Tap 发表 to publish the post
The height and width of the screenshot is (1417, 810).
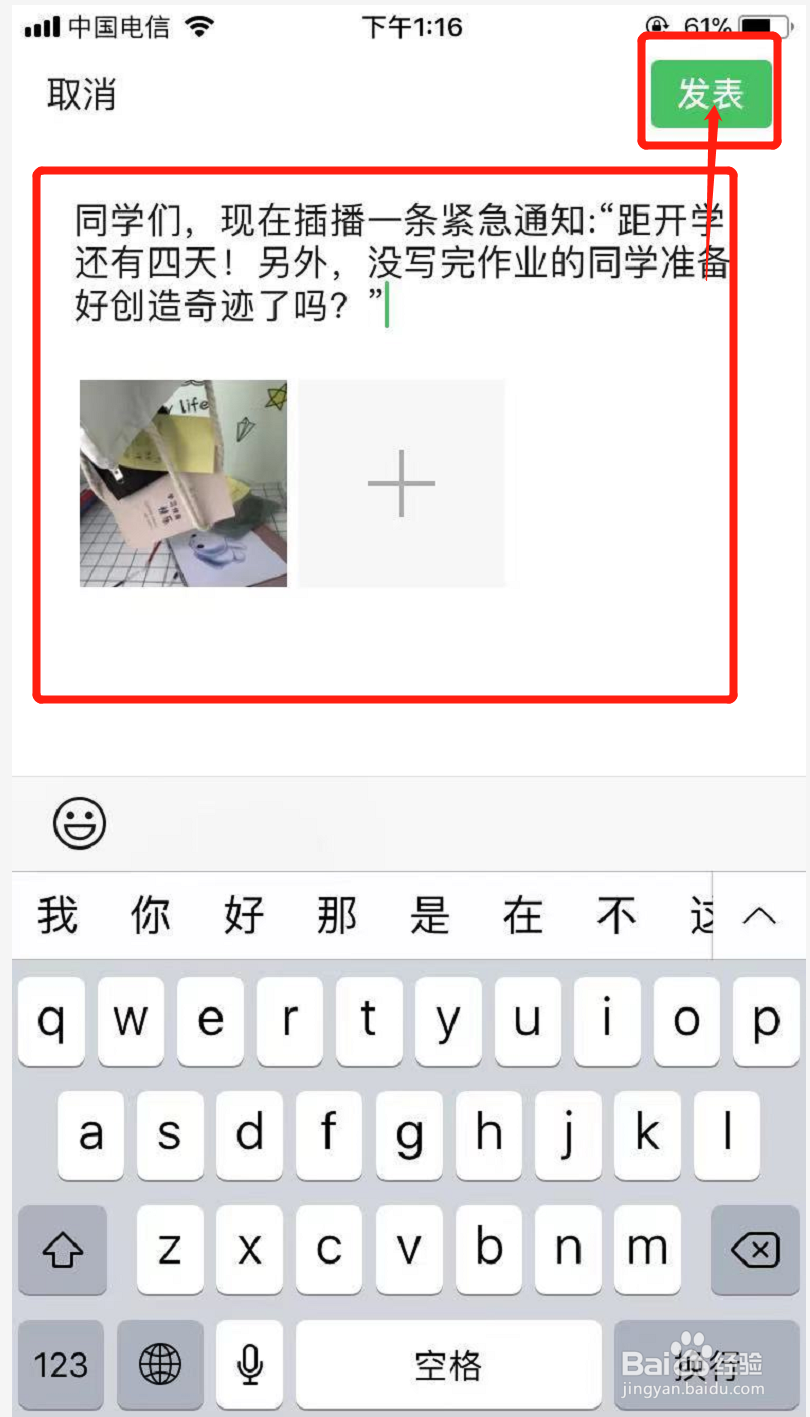tap(709, 93)
